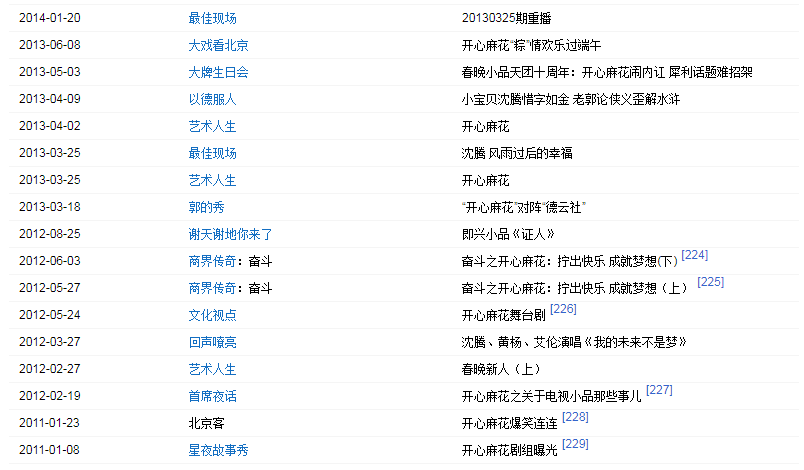This screenshot has width=804, height=470.
Task: Open 最佳现场 in the 2013-03-25 row
Action: [x=212, y=153]
